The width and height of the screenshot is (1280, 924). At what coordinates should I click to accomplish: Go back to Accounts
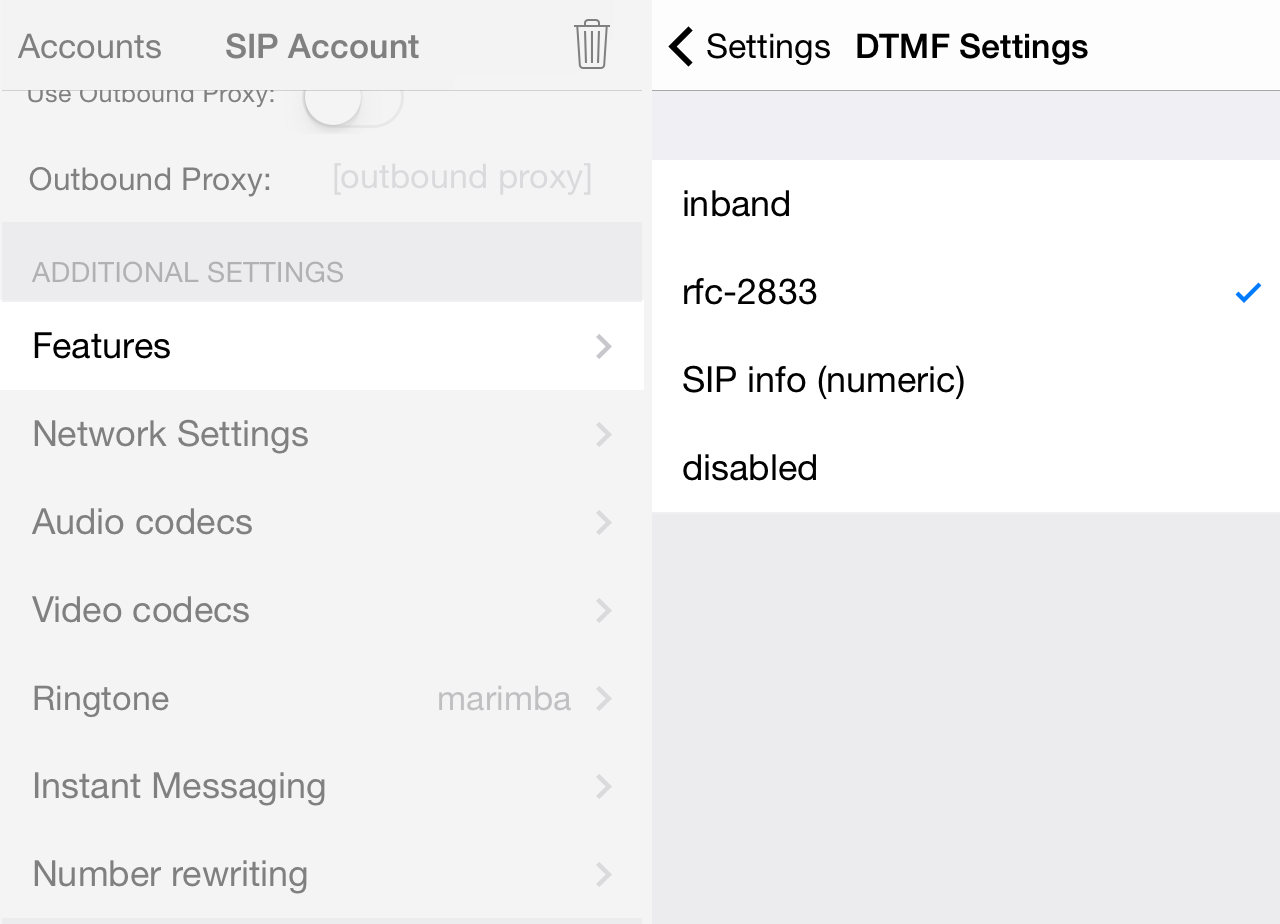click(90, 46)
